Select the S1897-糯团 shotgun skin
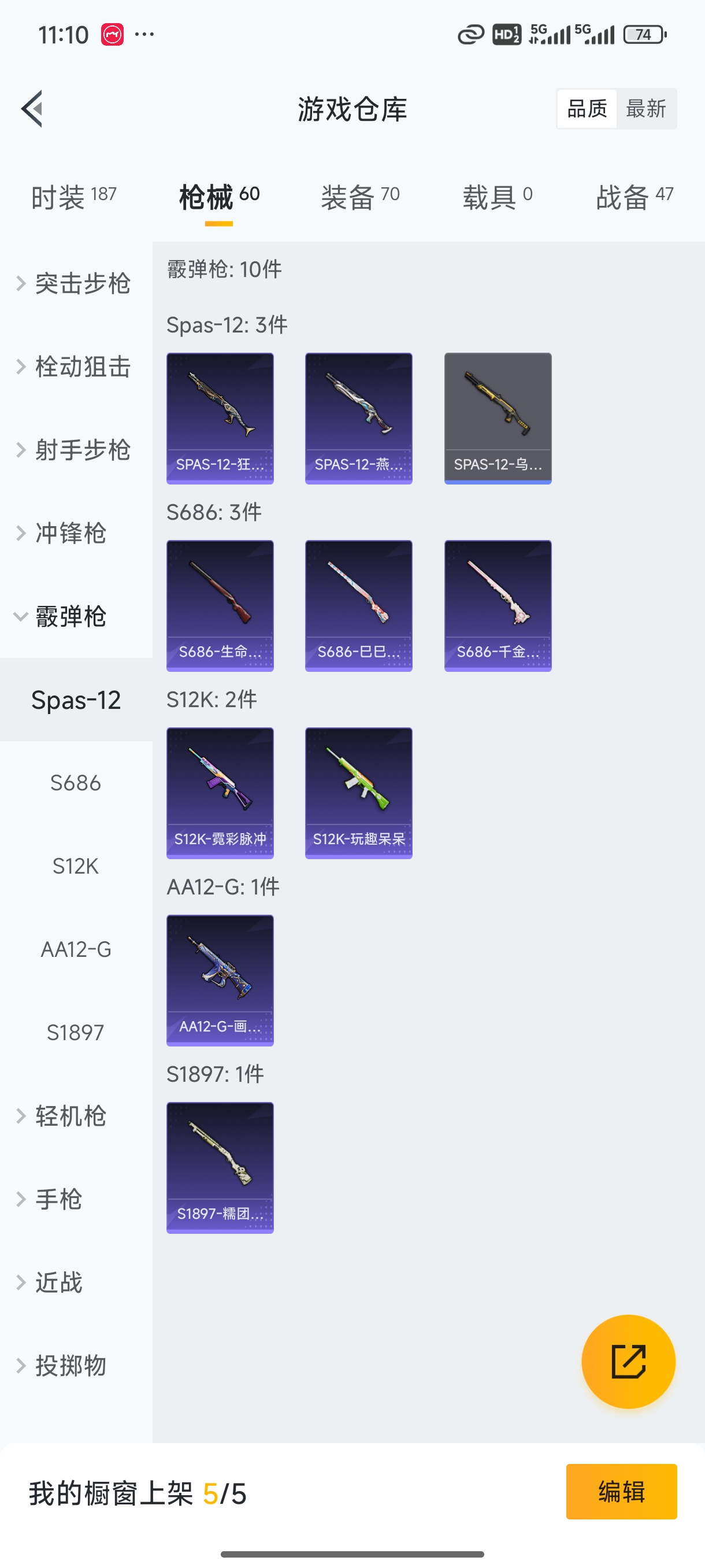 220,1167
